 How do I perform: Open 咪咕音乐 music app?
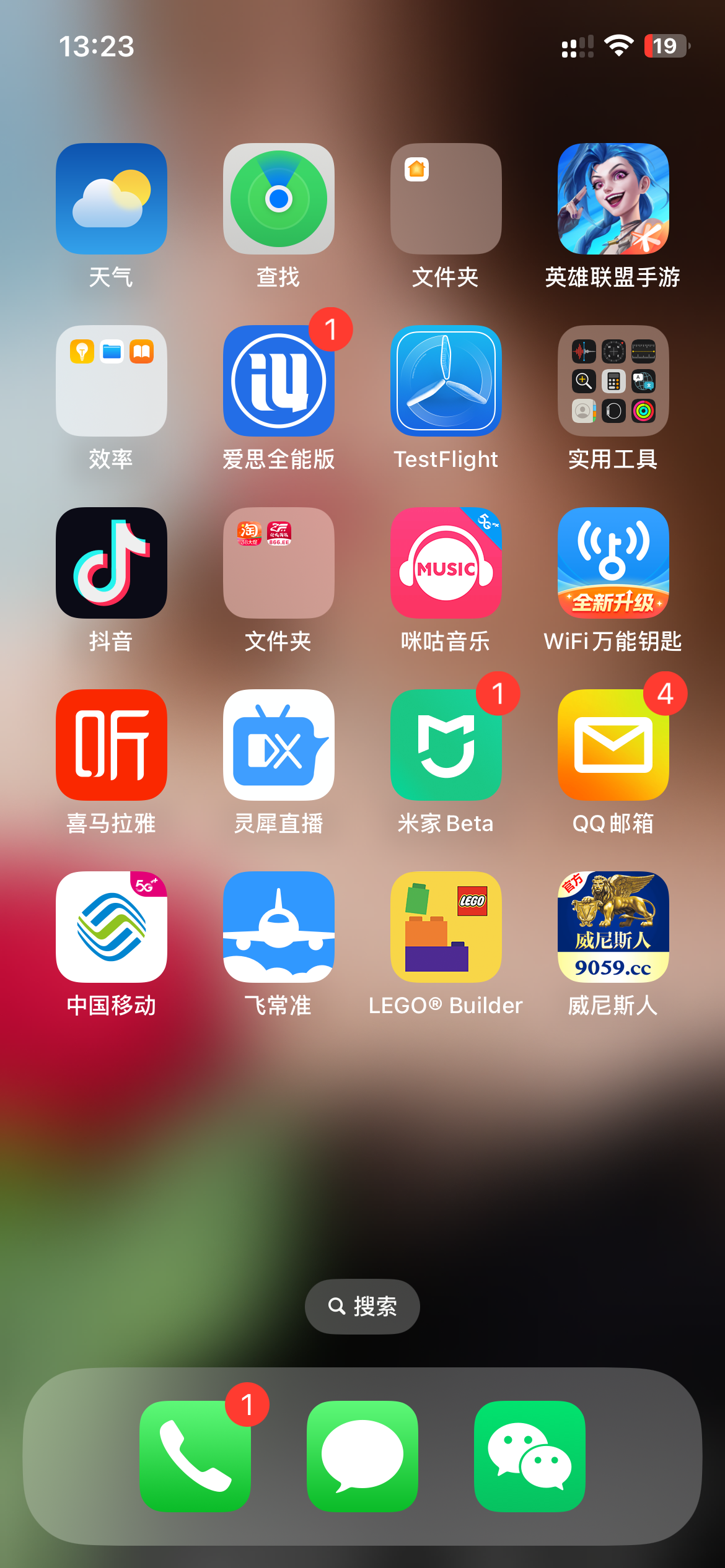[446, 563]
